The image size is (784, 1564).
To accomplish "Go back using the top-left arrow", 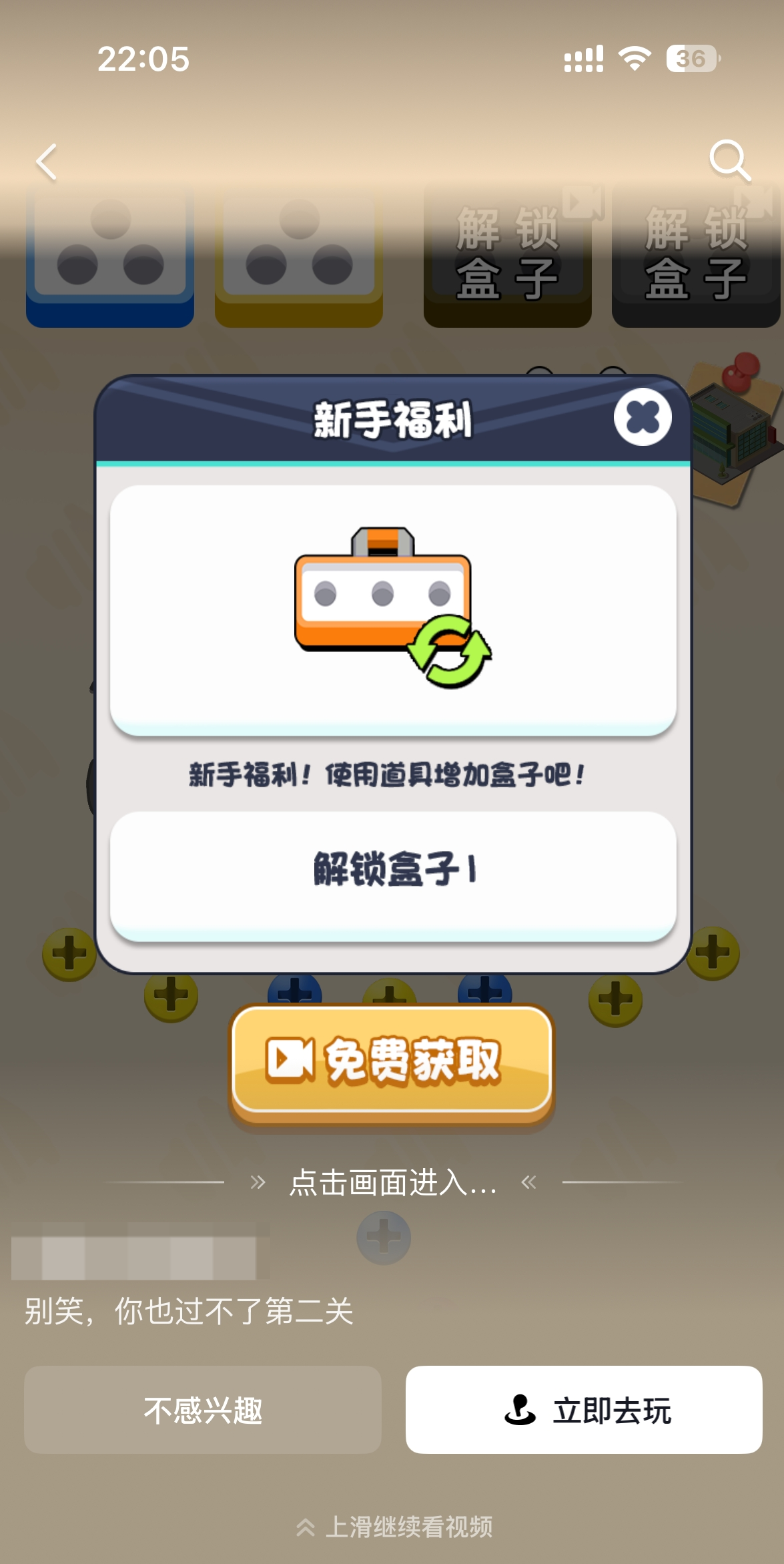I will tap(47, 162).
